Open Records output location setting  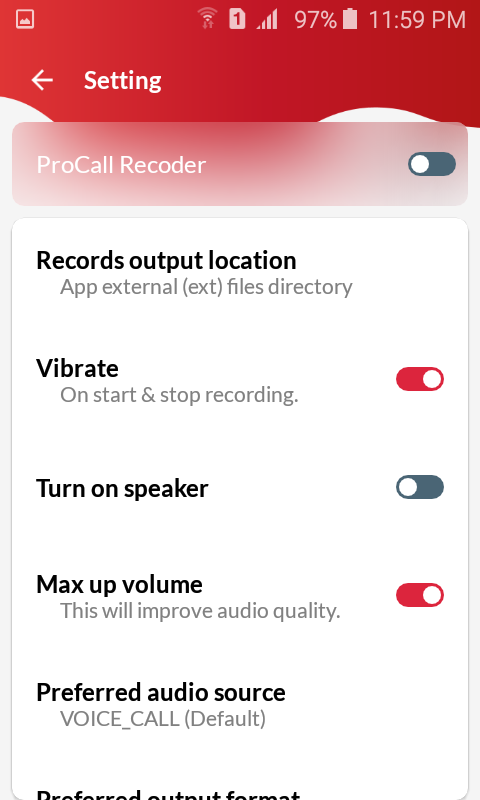click(240, 273)
